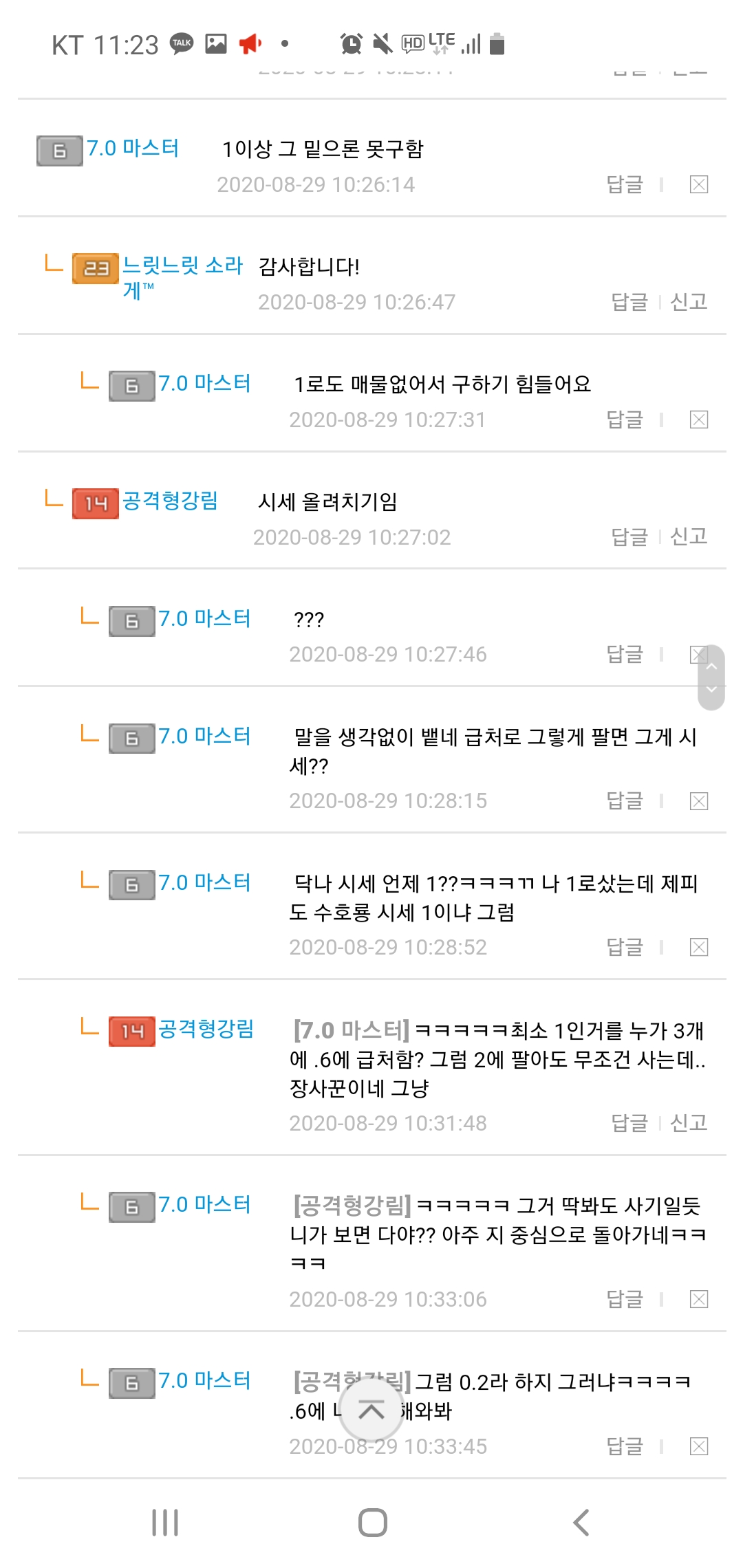The width and height of the screenshot is (743, 1568).
Task: Open 공격형강림 profile on the 10:27:02 comment
Action: coord(170,501)
